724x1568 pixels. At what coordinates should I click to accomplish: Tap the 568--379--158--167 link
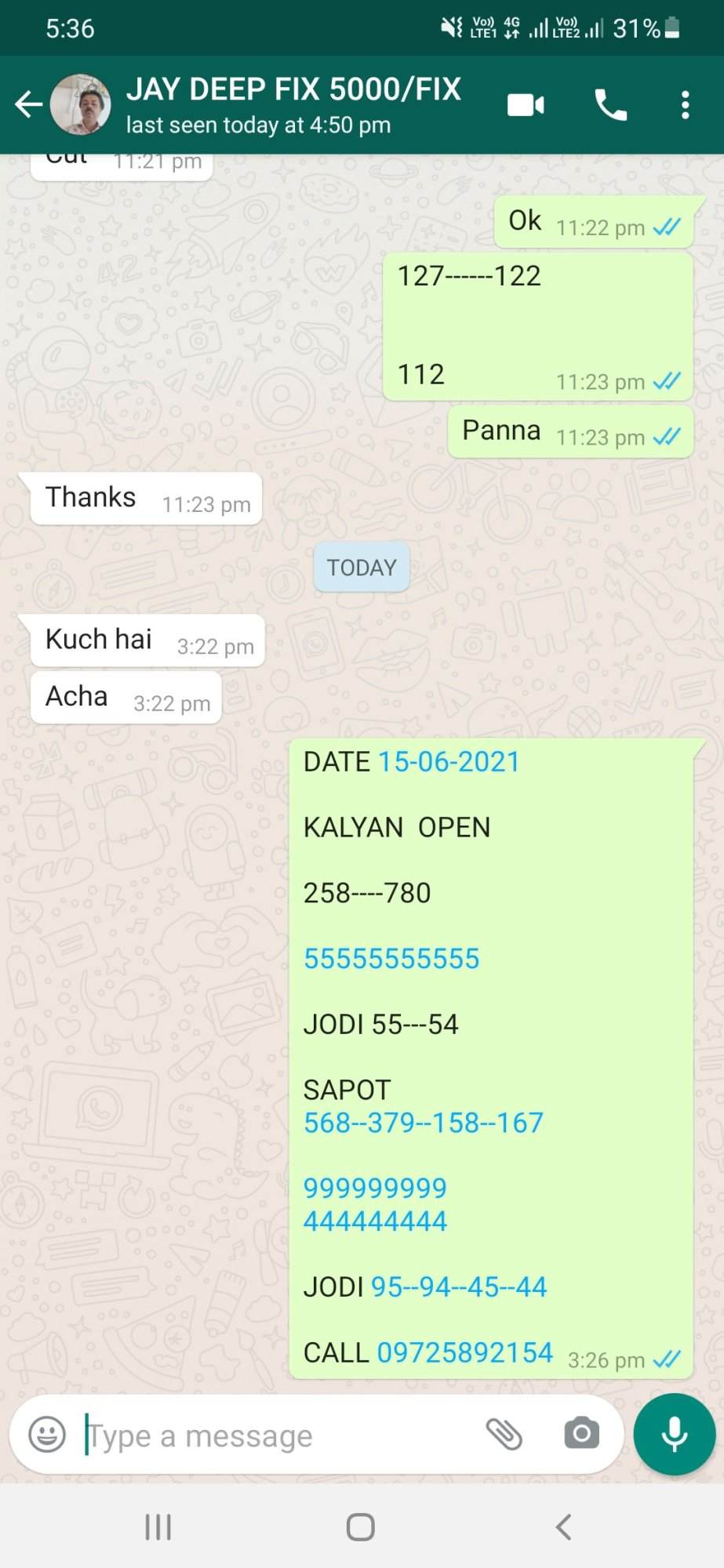pyautogui.click(x=424, y=1123)
